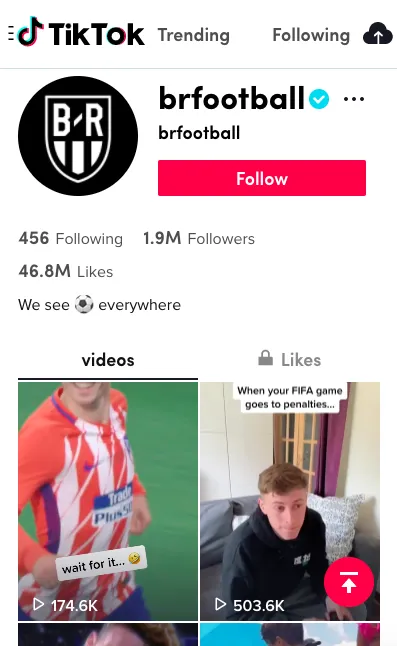The image size is (397, 646).
Task: Play the FIFA game penalties video
Action: [x=290, y=501]
